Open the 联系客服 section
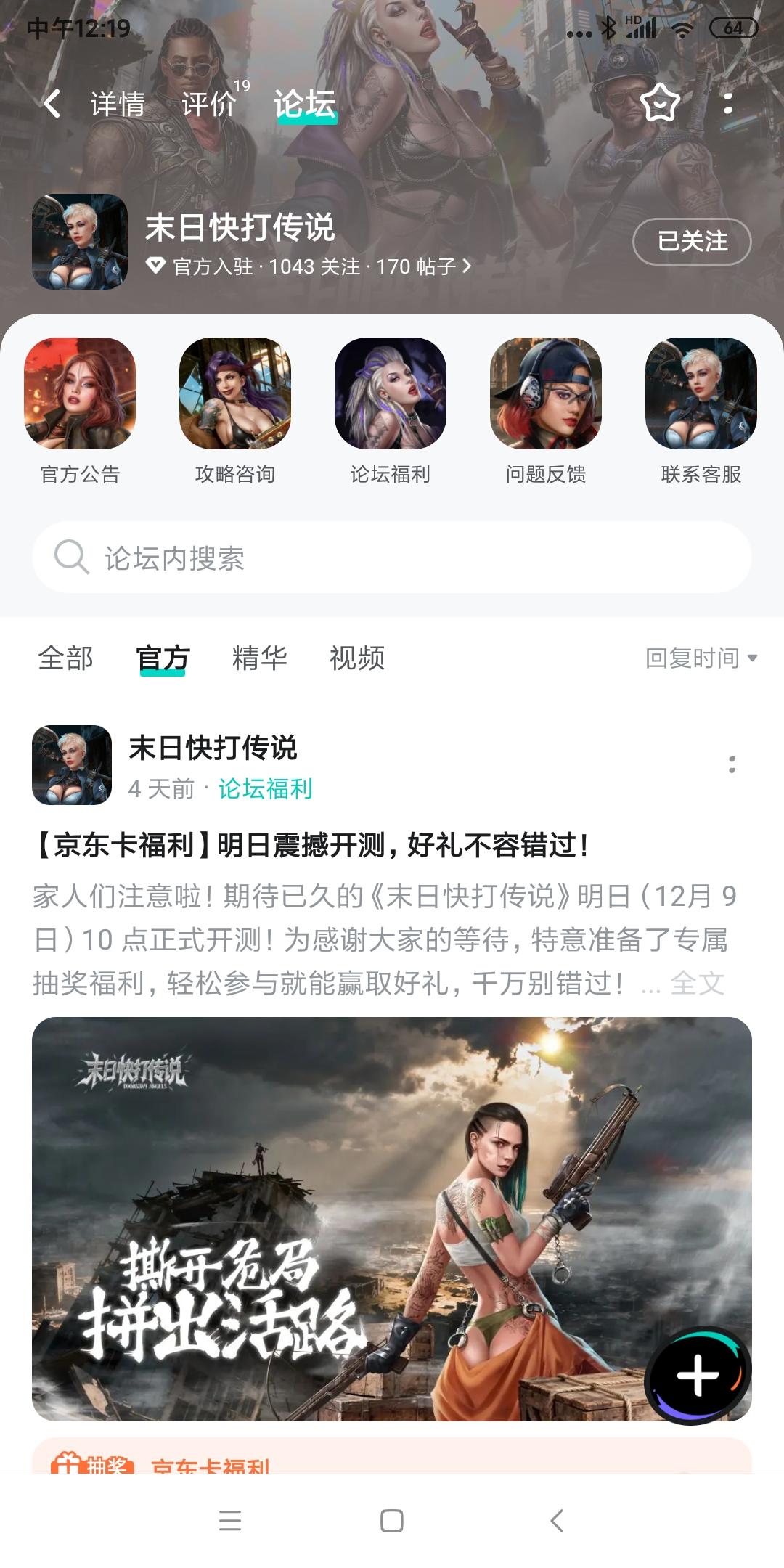 click(701, 410)
